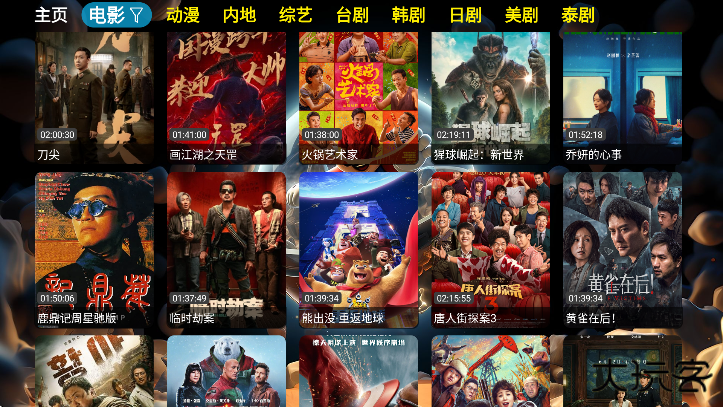Switch to 韩剧 category
Viewport: 723px width, 407px height.
point(408,15)
